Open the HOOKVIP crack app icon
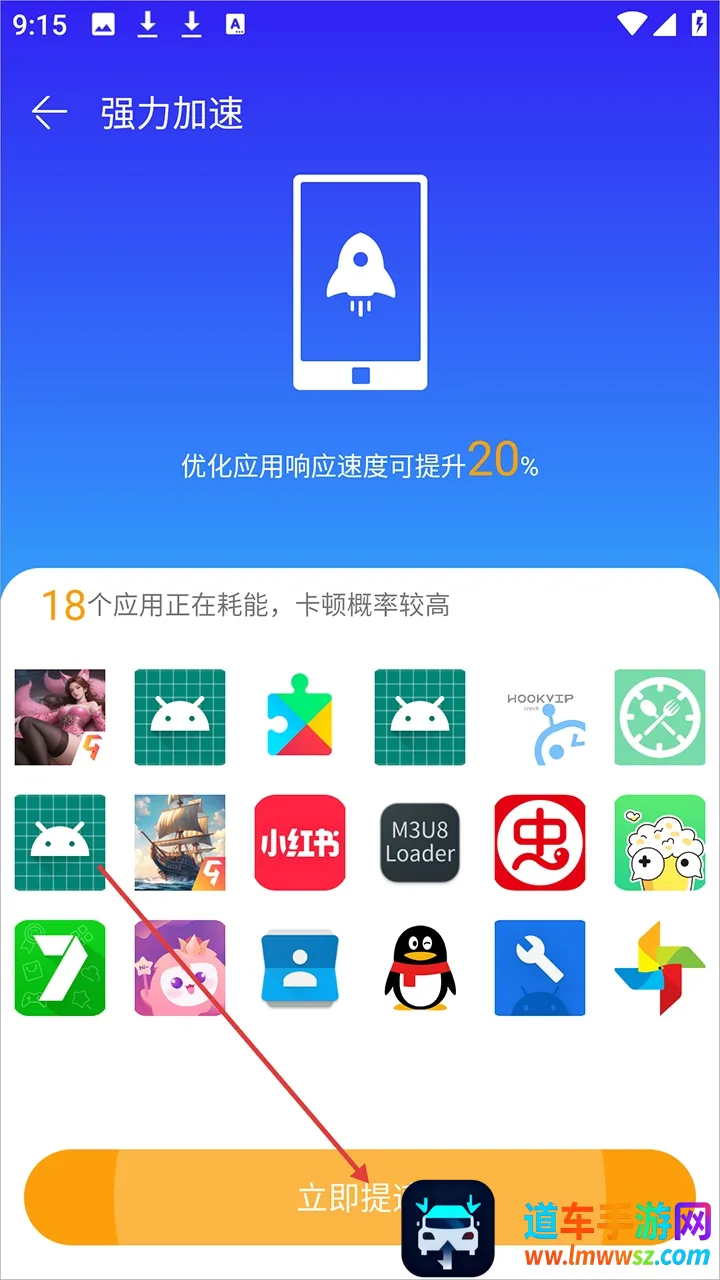Viewport: 720px width, 1280px height. coord(540,718)
